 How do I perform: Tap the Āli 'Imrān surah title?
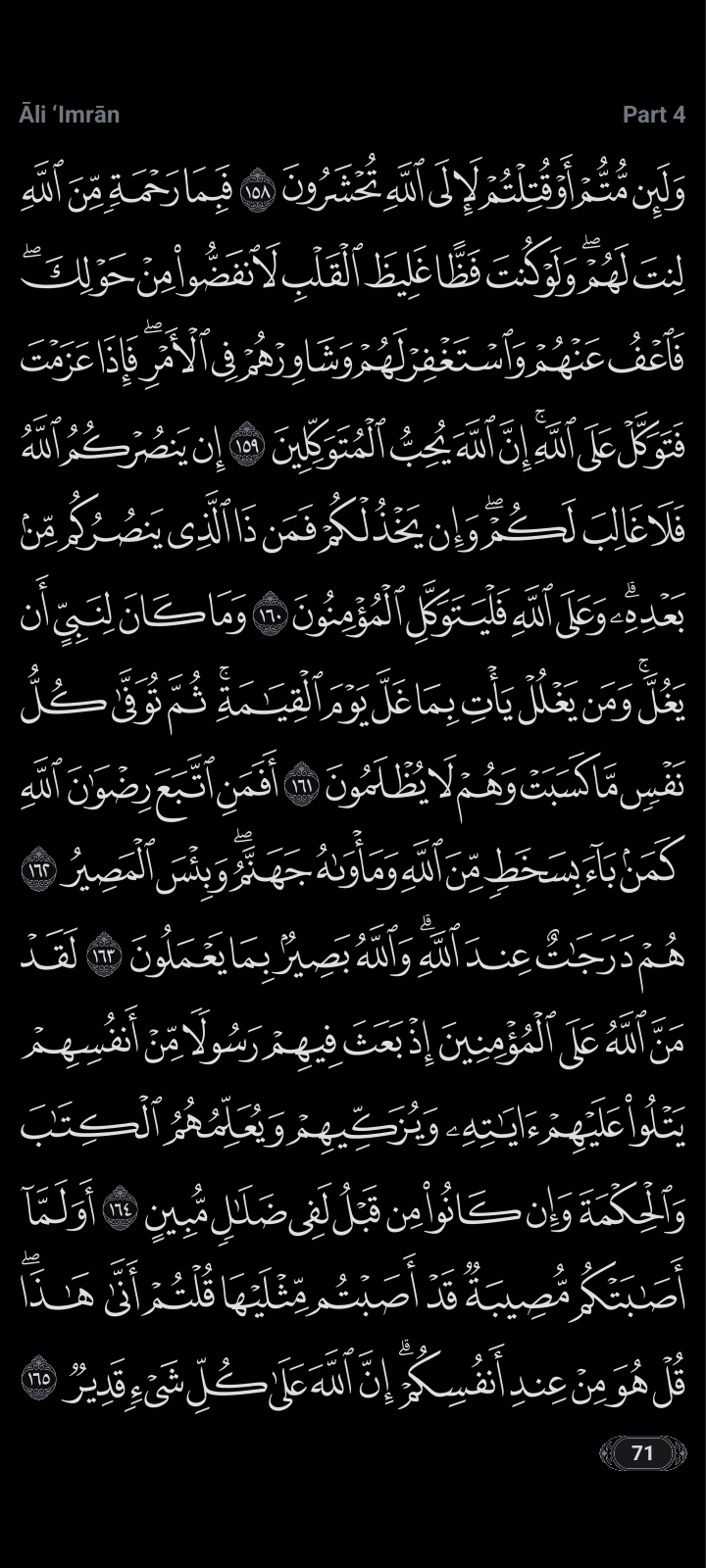point(70,115)
